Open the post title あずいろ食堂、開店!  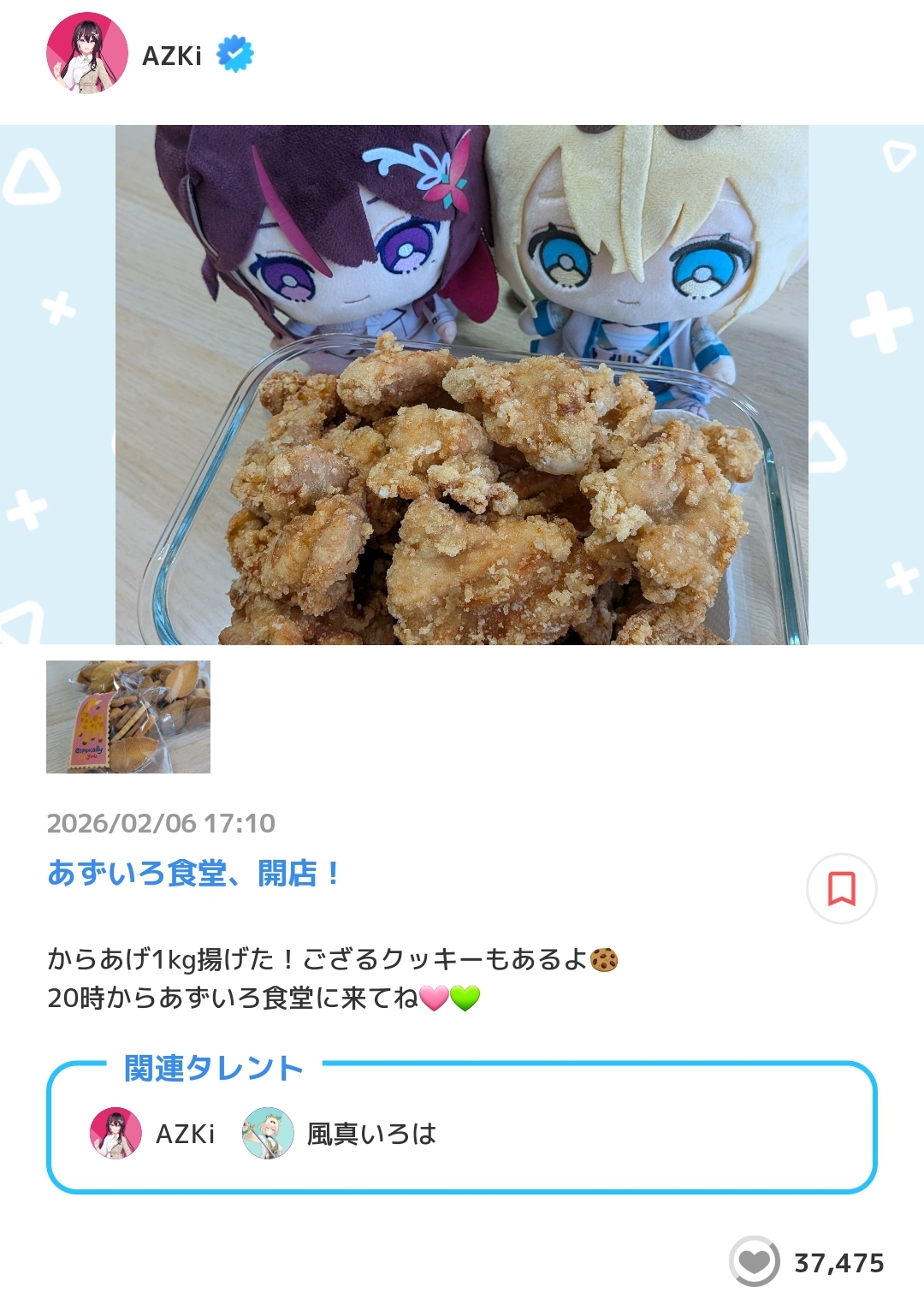(x=193, y=874)
